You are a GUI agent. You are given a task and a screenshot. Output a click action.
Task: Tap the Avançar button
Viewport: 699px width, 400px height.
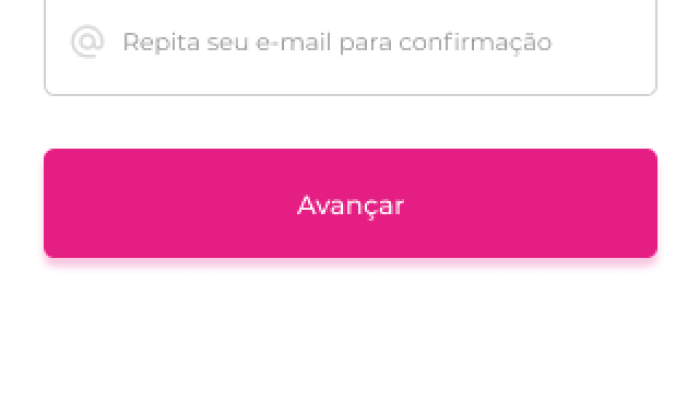tap(350, 204)
